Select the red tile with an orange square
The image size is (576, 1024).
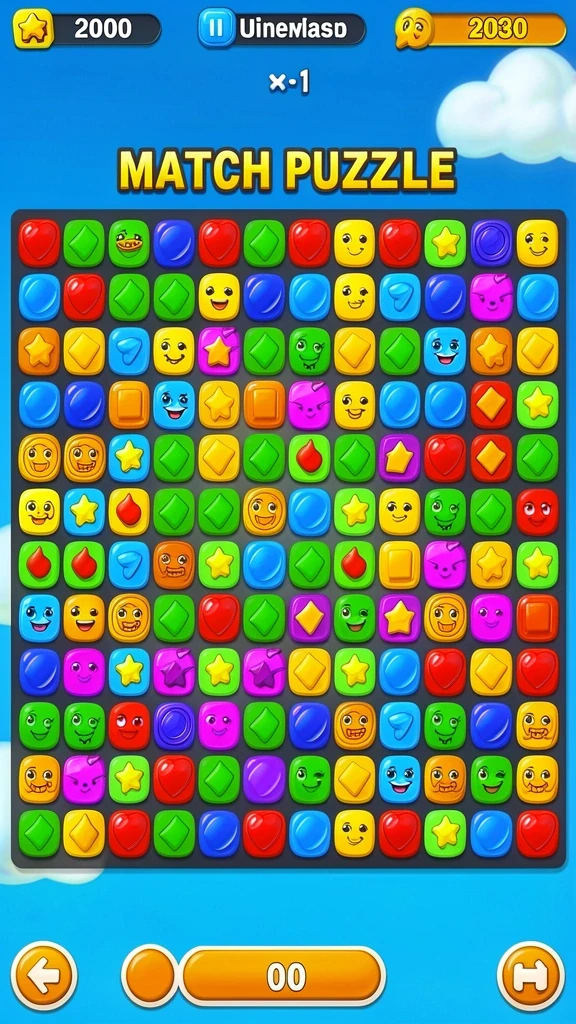(x=537, y=618)
